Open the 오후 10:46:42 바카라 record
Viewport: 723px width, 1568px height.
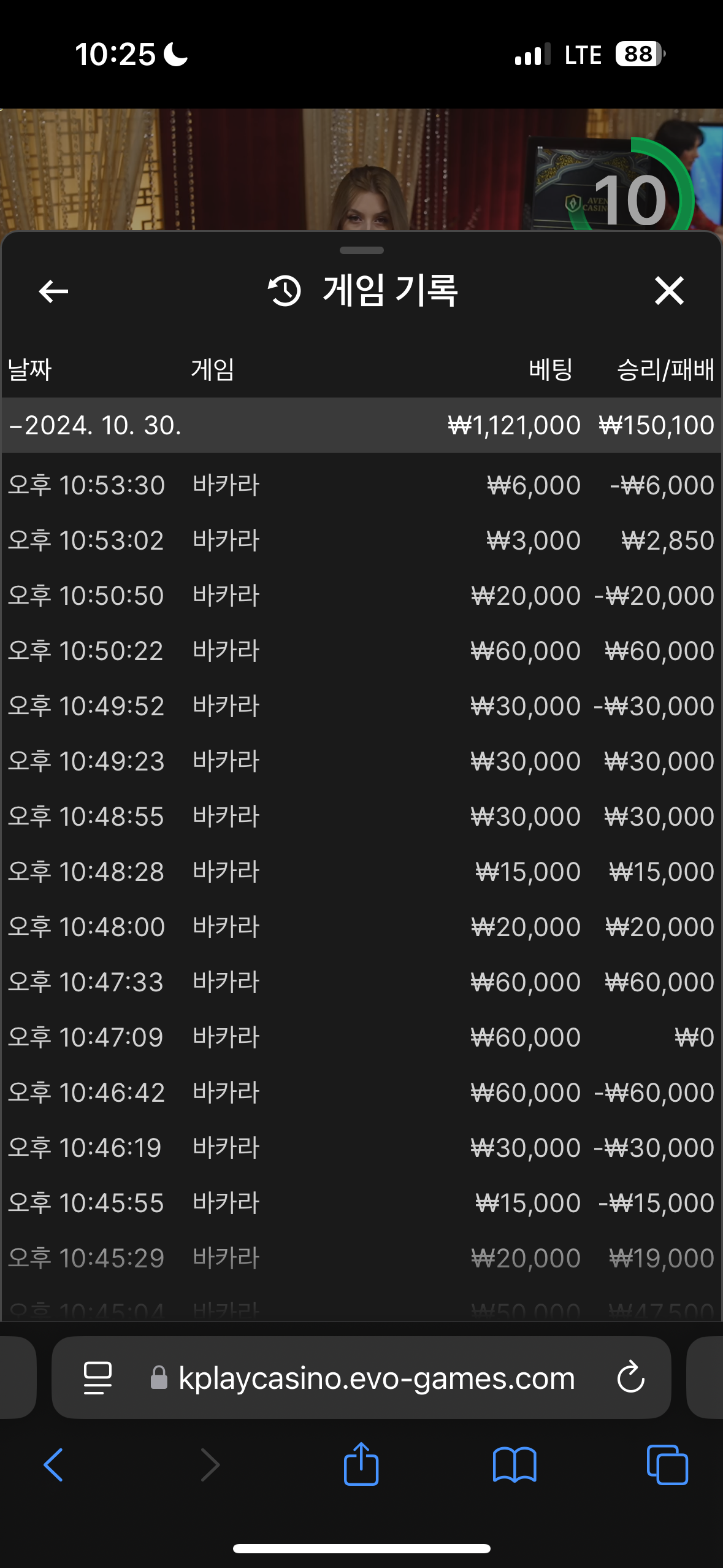361,1093
